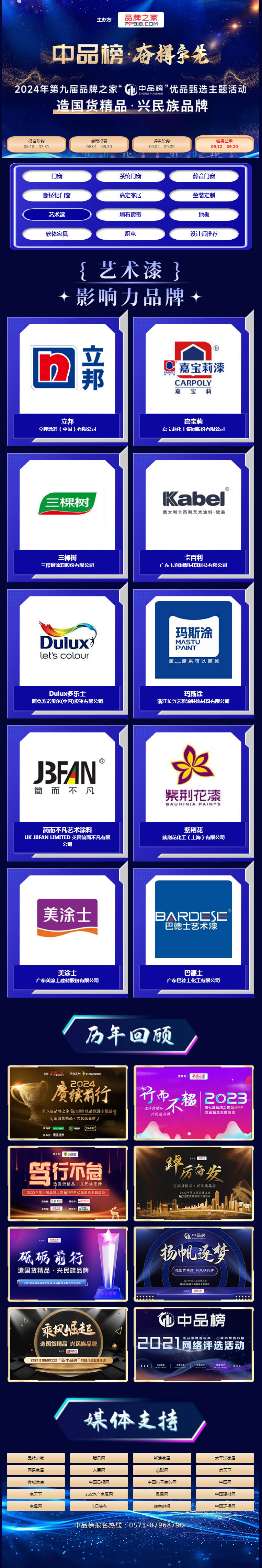Switch to the 系统门窗 category
Image resolution: width=262 pixels, height=1568 pixels.
tap(130, 176)
